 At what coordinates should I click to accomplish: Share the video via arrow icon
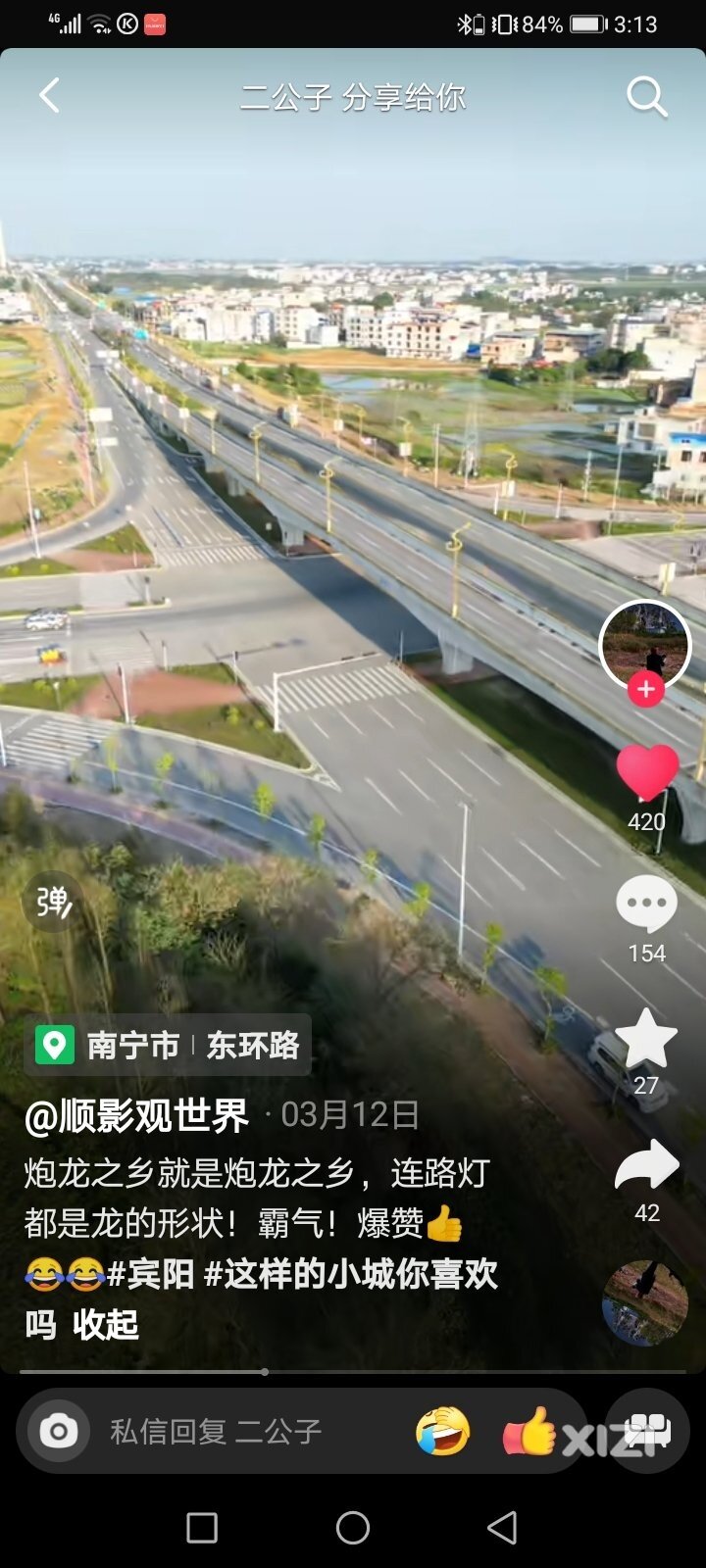646,1167
